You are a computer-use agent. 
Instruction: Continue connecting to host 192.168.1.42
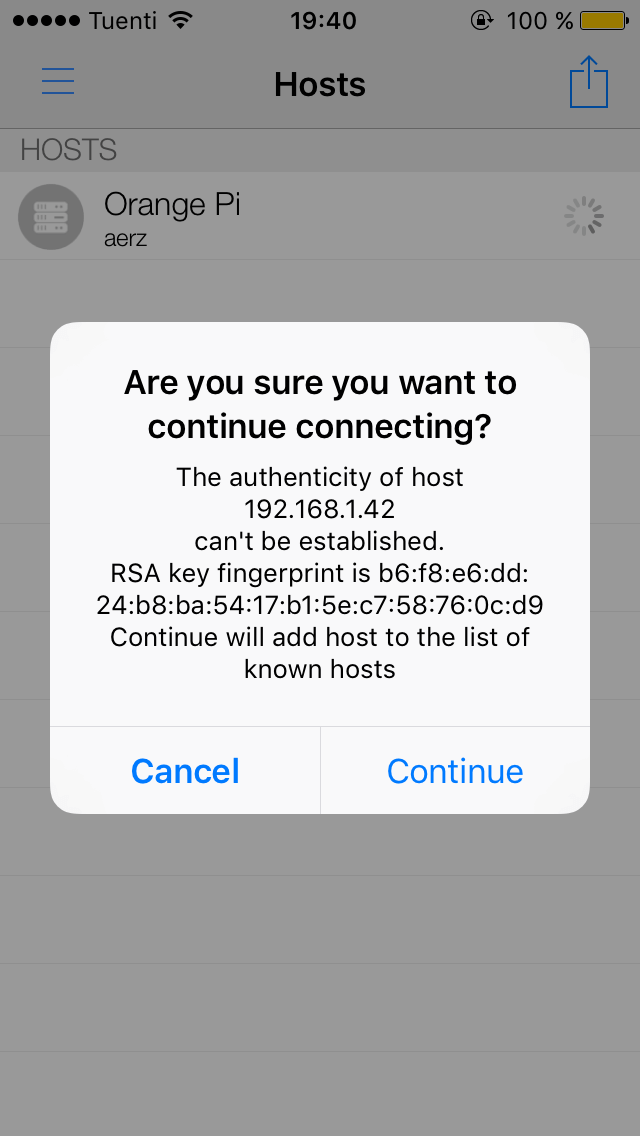455,771
